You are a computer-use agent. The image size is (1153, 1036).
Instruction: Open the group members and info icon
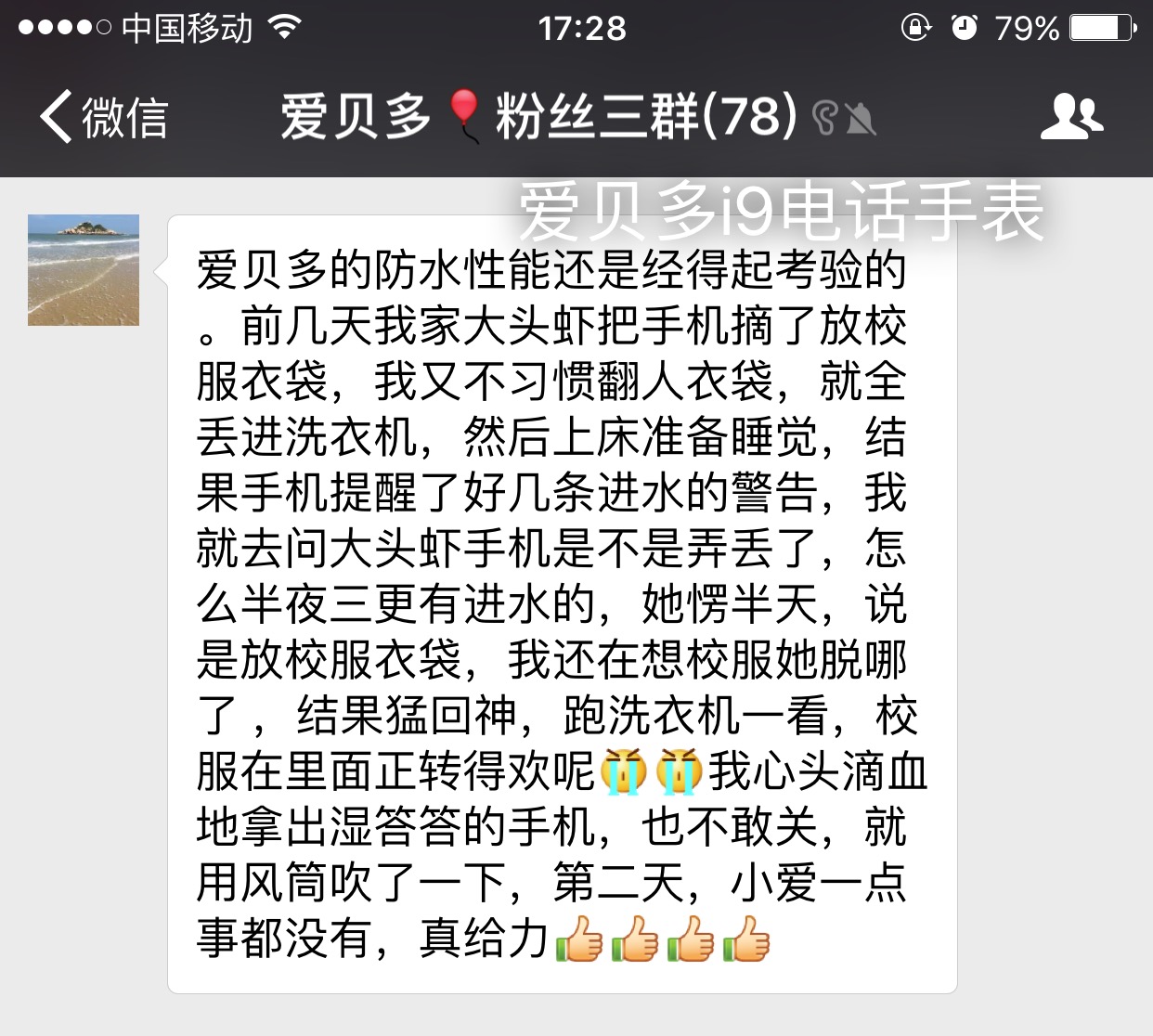click(1070, 118)
